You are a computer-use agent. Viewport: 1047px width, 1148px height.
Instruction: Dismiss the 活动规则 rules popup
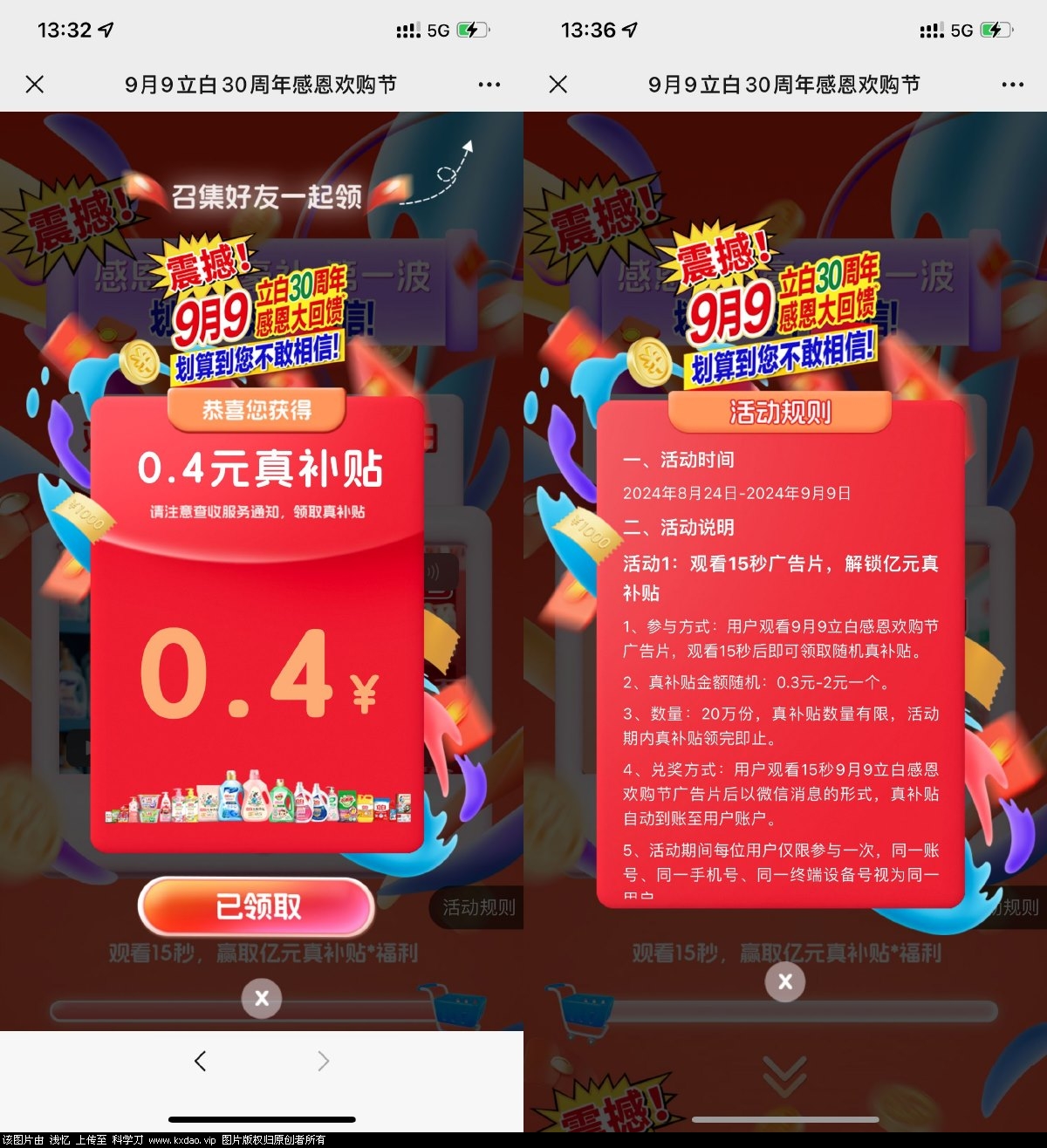tap(785, 981)
